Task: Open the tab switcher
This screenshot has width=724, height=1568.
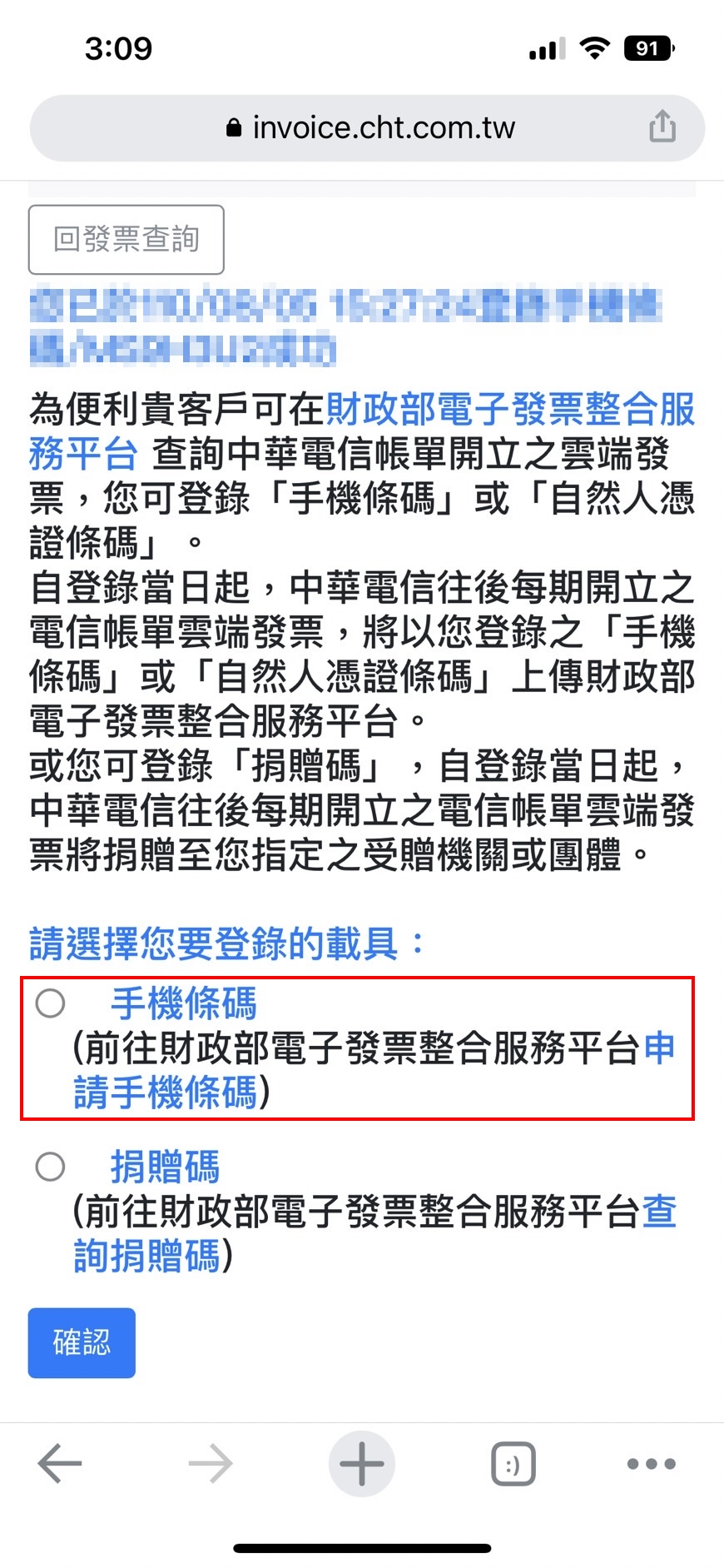Action: click(x=513, y=1463)
